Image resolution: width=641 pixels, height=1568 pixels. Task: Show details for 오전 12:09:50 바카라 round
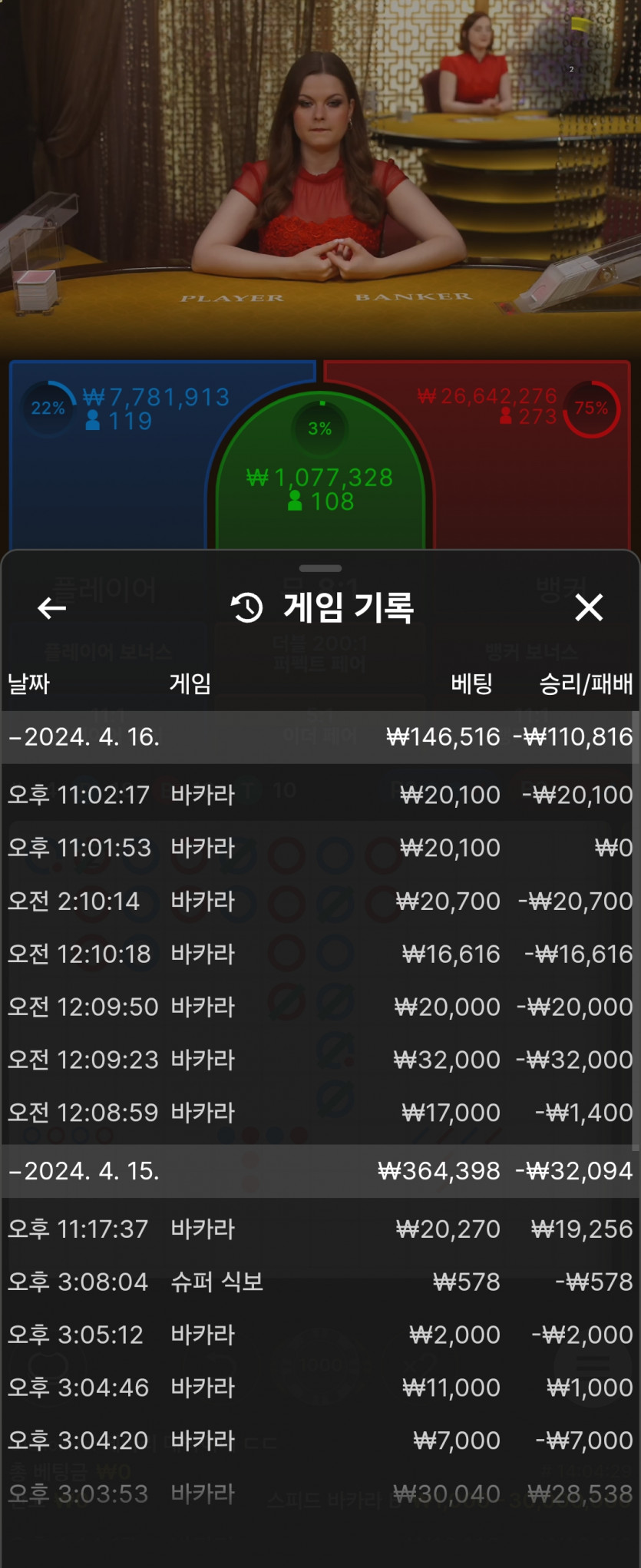[x=319, y=1007]
